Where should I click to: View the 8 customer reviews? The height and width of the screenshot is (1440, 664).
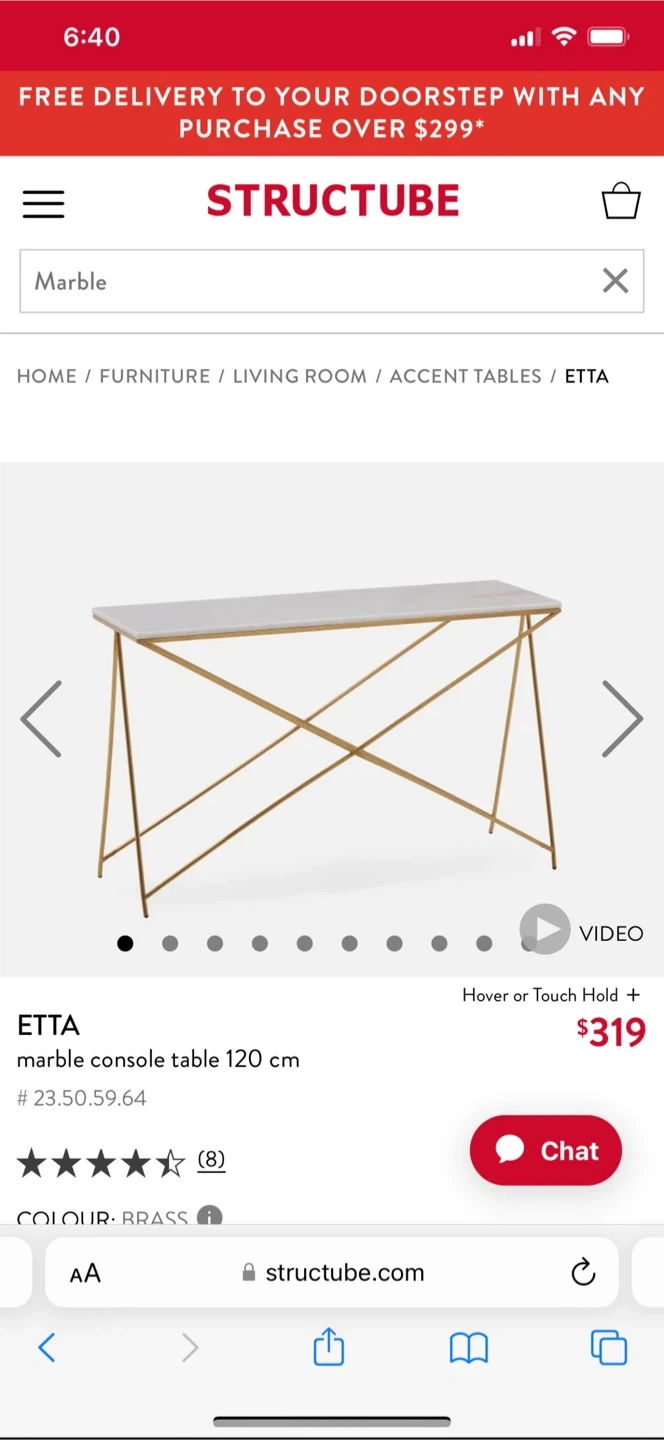tap(211, 1159)
